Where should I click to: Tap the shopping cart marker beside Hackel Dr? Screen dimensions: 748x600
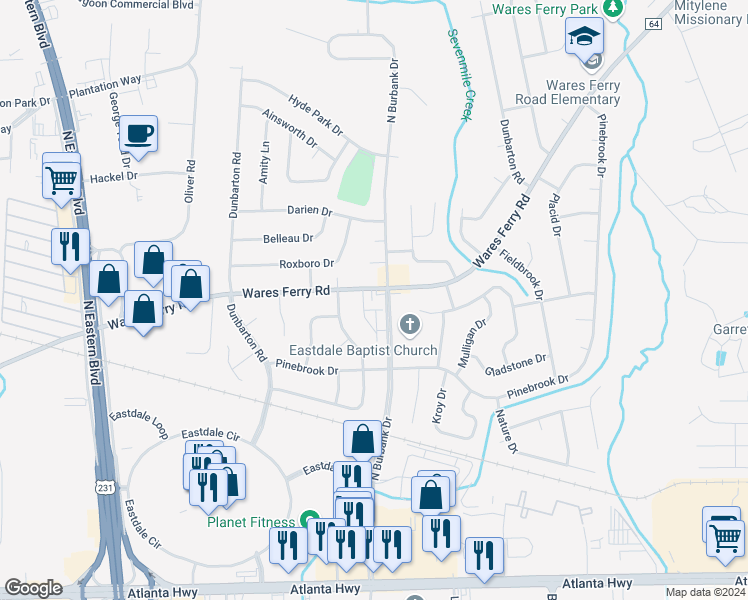click(x=62, y=183)
